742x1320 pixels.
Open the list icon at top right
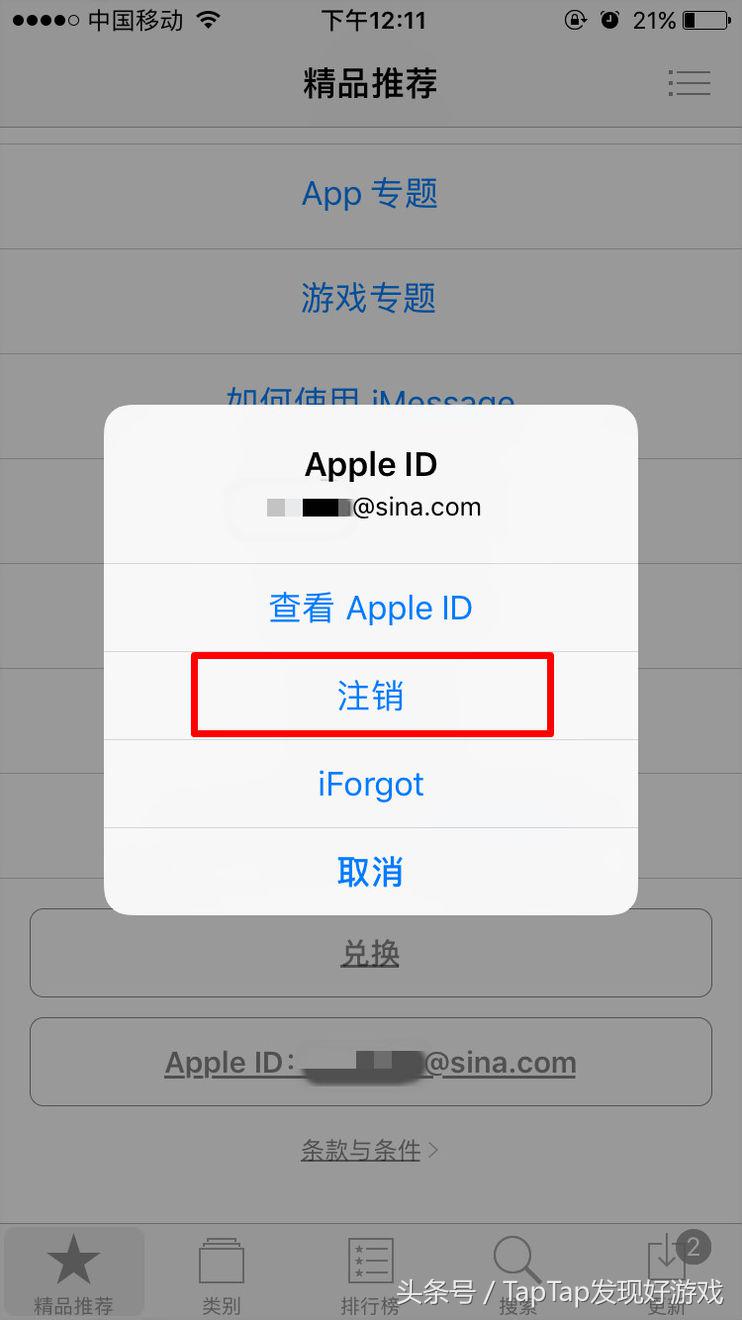(689, 83)
